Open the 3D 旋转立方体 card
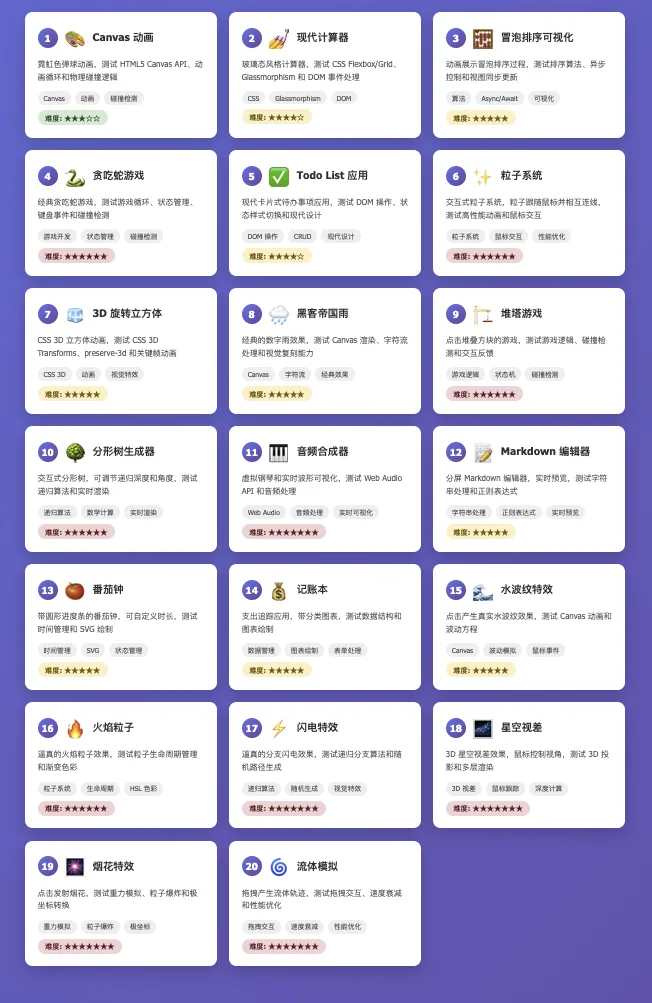 click(x=121, y=351)
